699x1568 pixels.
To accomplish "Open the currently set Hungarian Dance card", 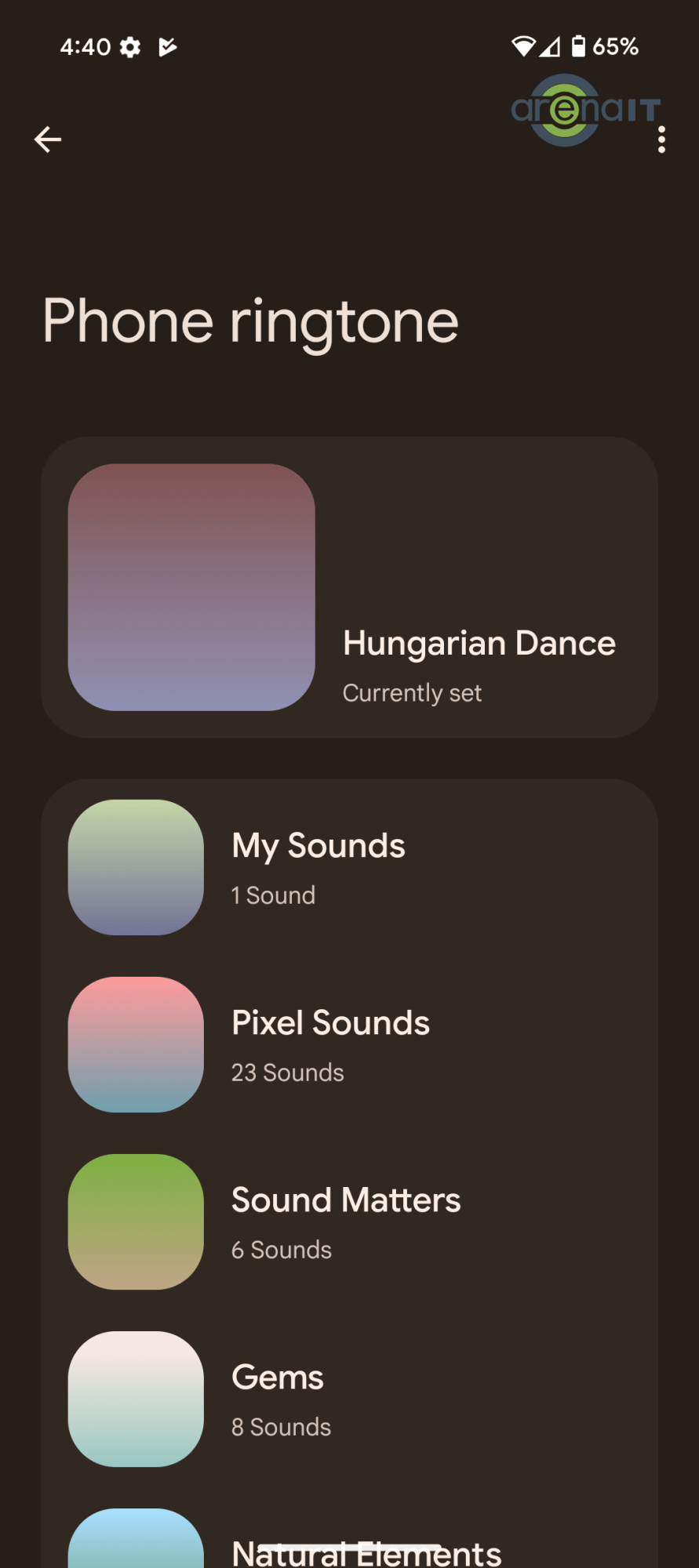I will coord(349,587).
